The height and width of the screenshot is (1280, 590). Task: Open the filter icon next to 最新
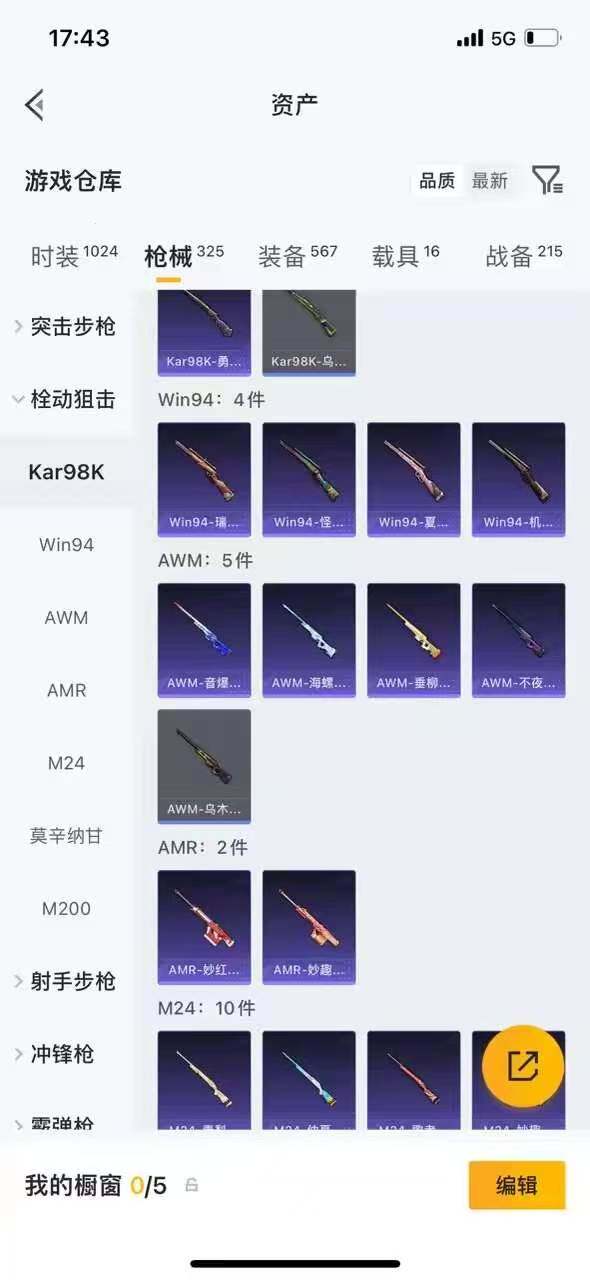[547, 180]
